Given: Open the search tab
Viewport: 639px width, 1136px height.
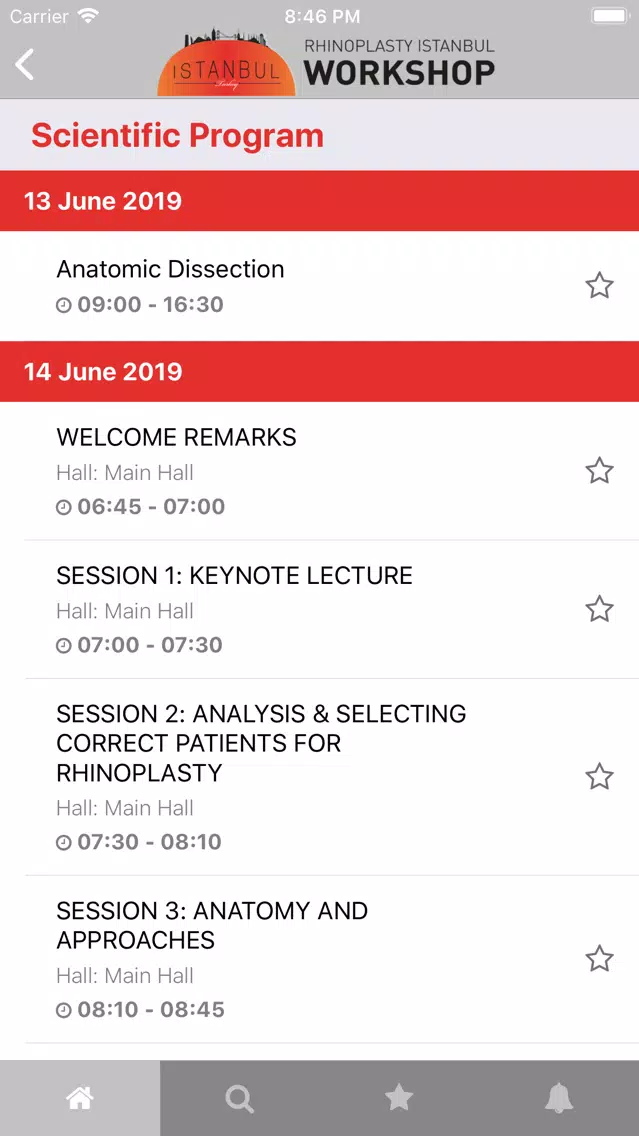Looking at the screenshot, I should click(x=240, y=1098).
